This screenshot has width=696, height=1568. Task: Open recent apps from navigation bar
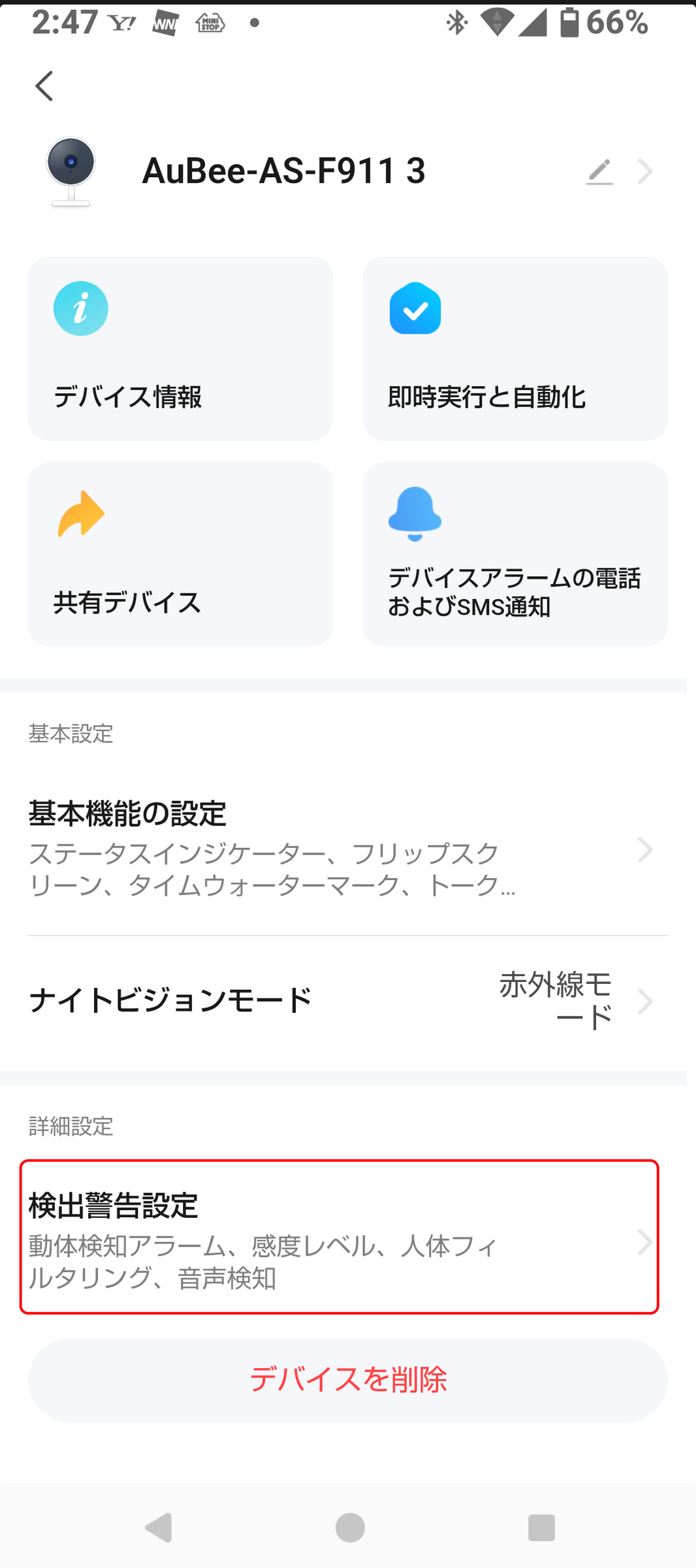(541, 1527)
